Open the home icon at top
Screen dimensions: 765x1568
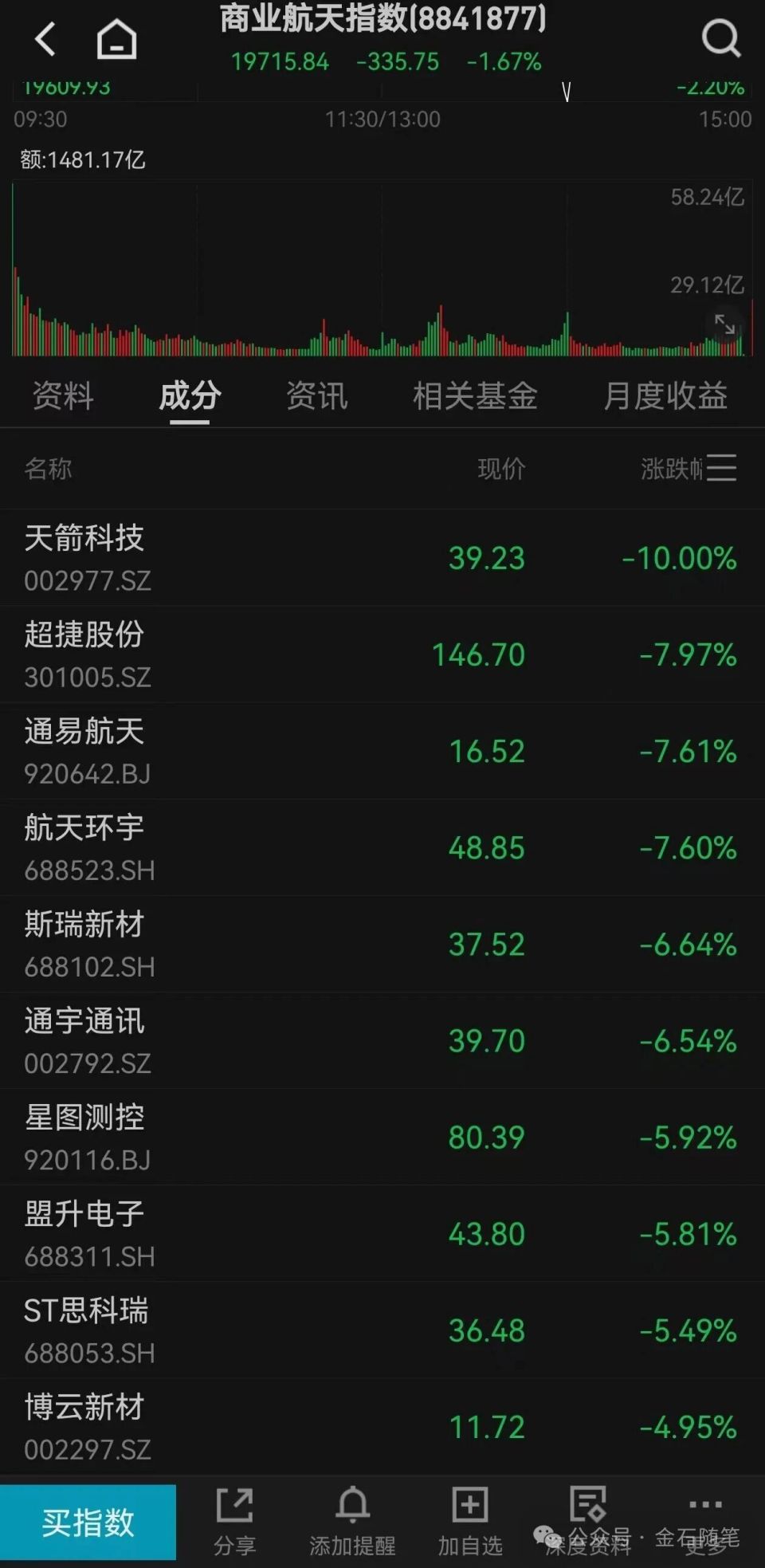tap(116, 36)
